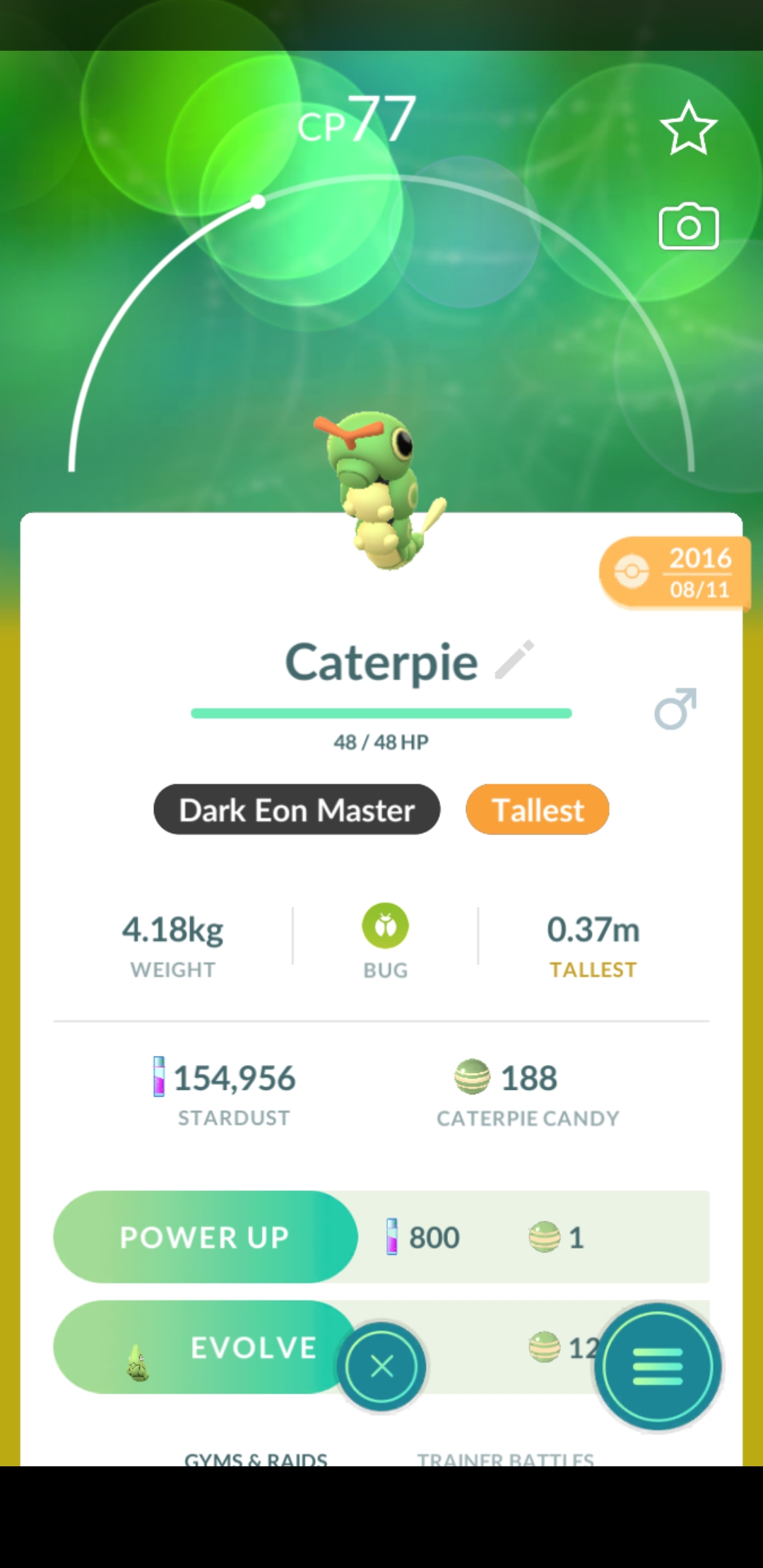Image resolution: width=763 pixels, height=1568 pixels.
Task: Mark Caterpie as favorite with the star
Action: pos(688,129)
